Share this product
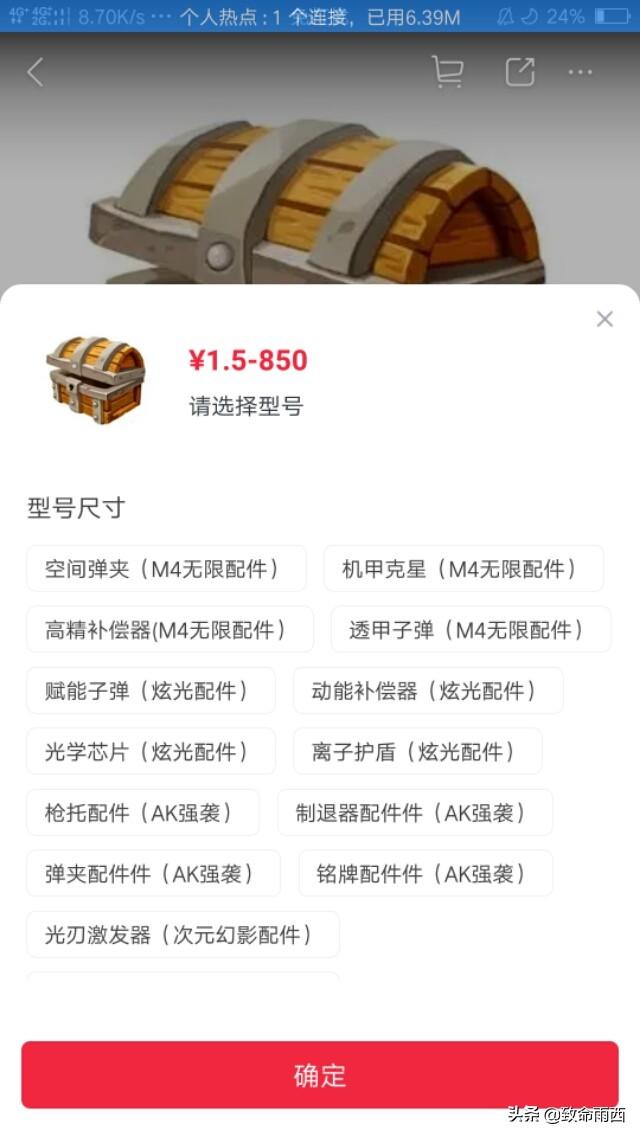 (x=520, y=72)
